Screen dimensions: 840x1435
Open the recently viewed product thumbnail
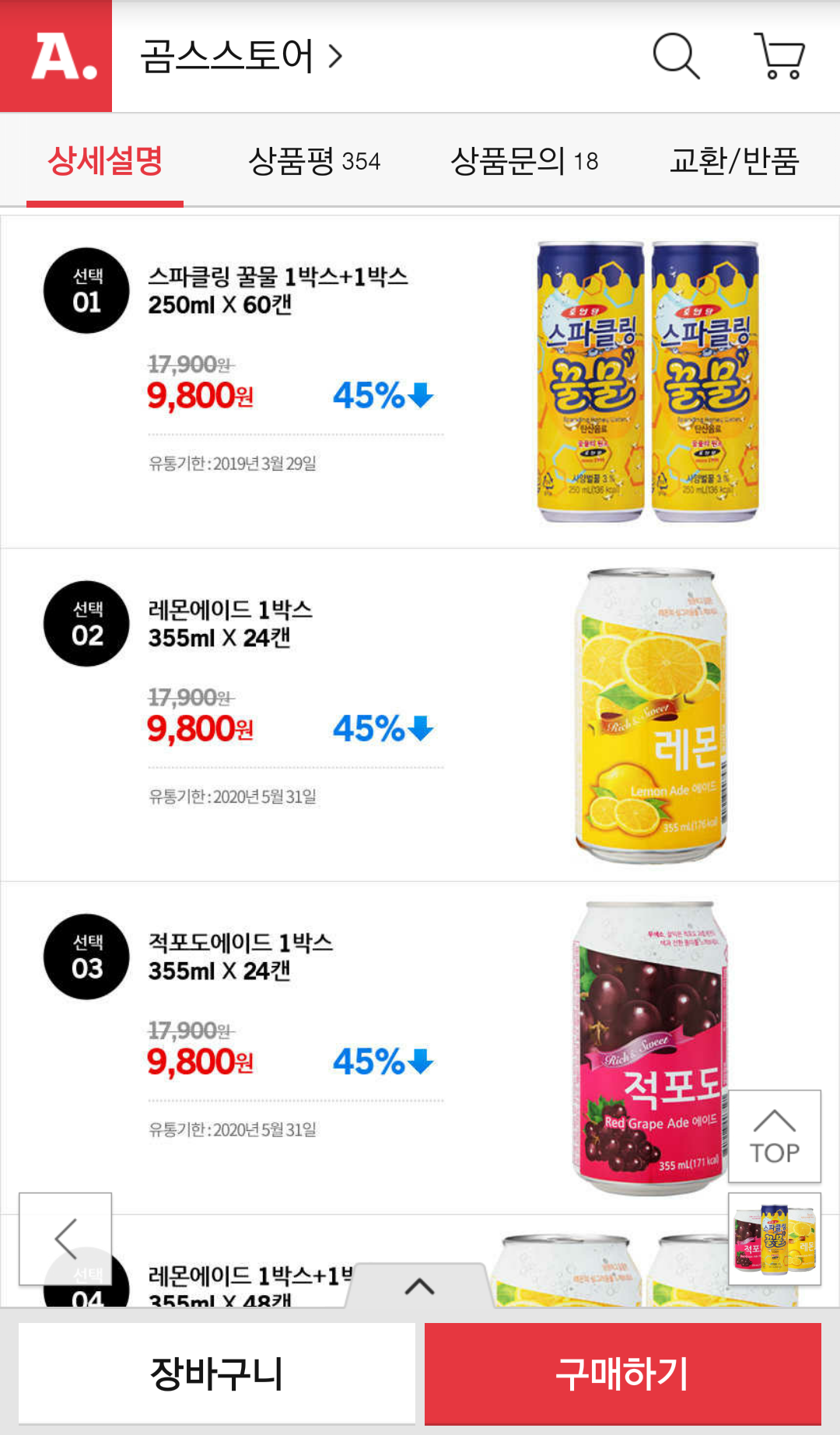tap(775, 1239)
